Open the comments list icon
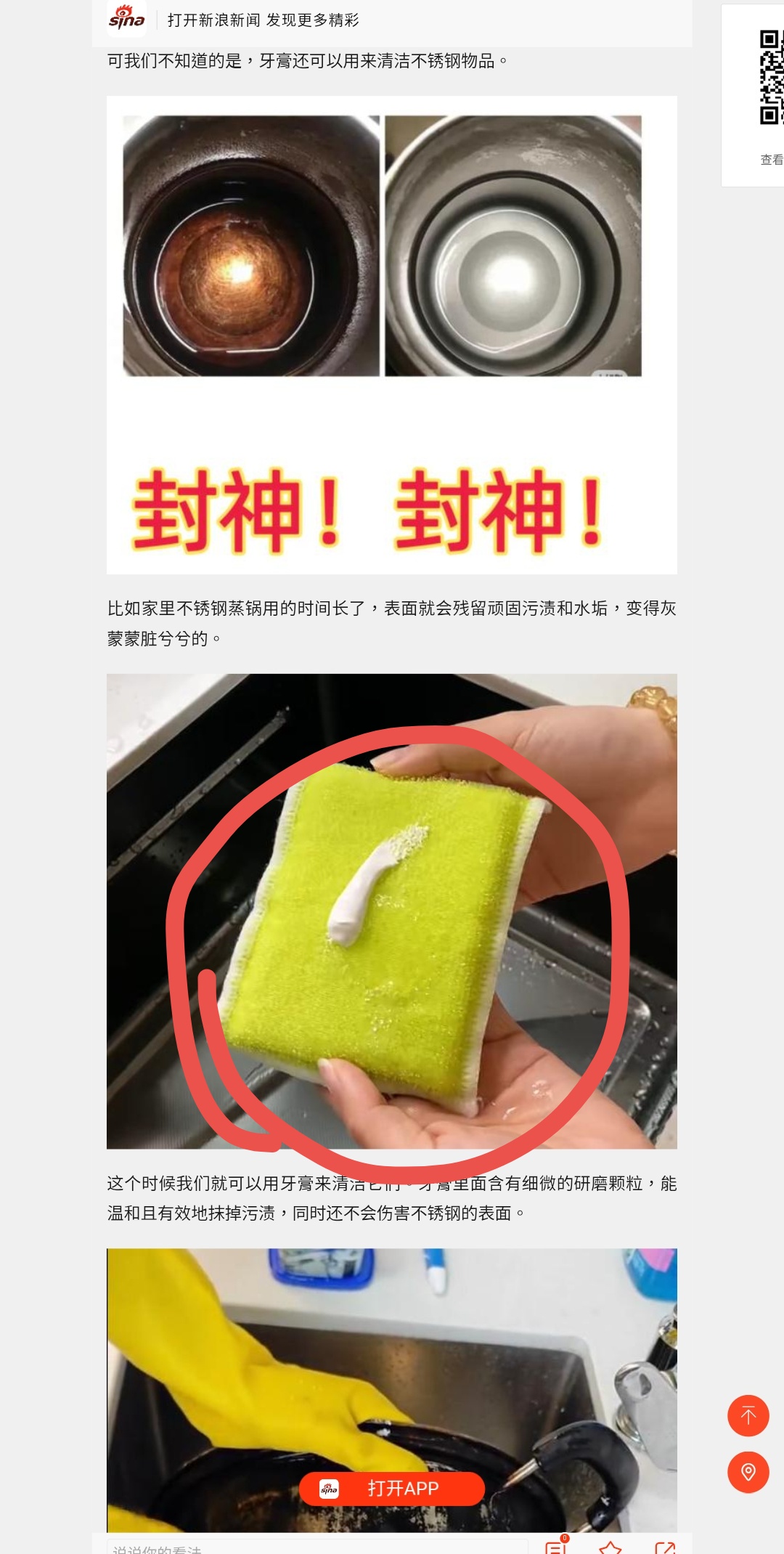This screenshot has height=1554, width=784. click(556, 1547)
